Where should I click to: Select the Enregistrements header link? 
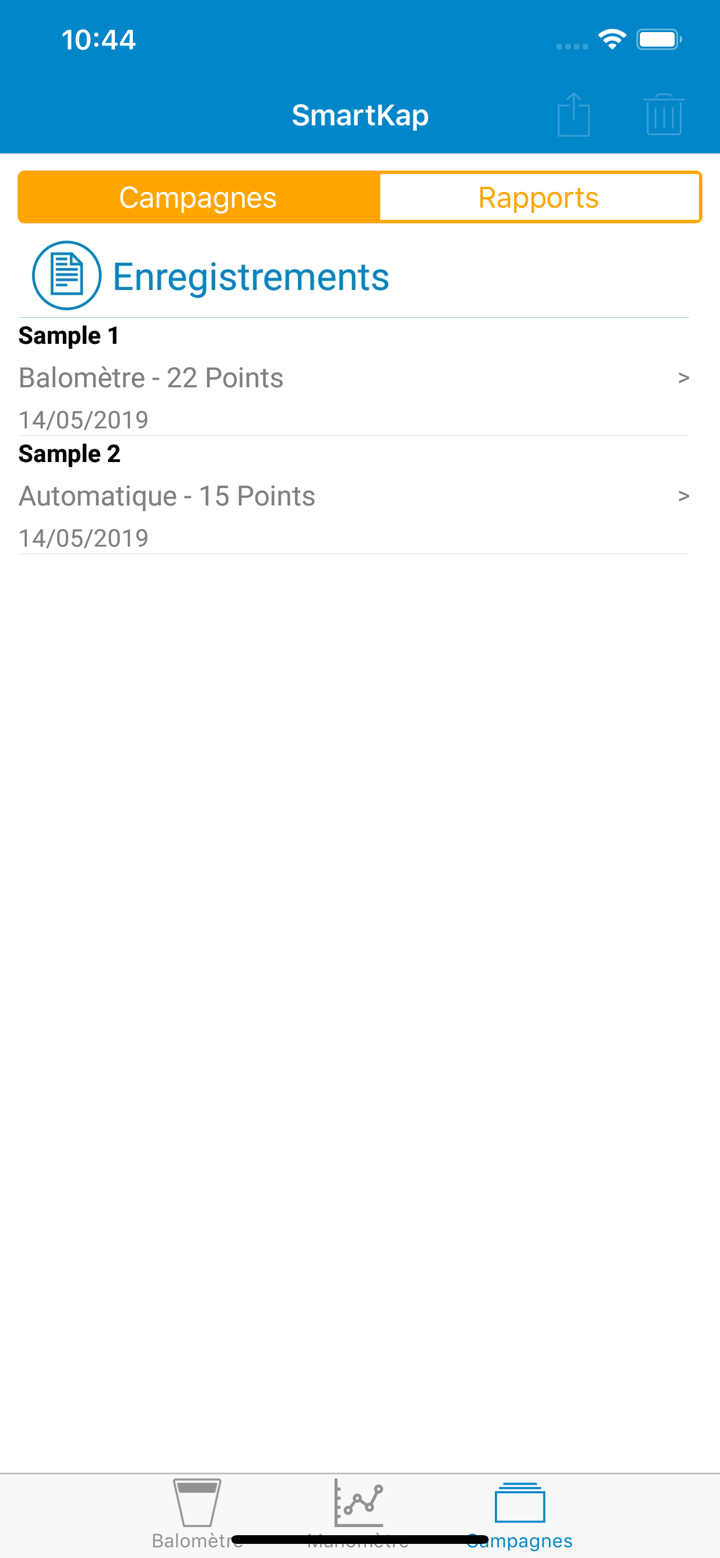(251, 277)
